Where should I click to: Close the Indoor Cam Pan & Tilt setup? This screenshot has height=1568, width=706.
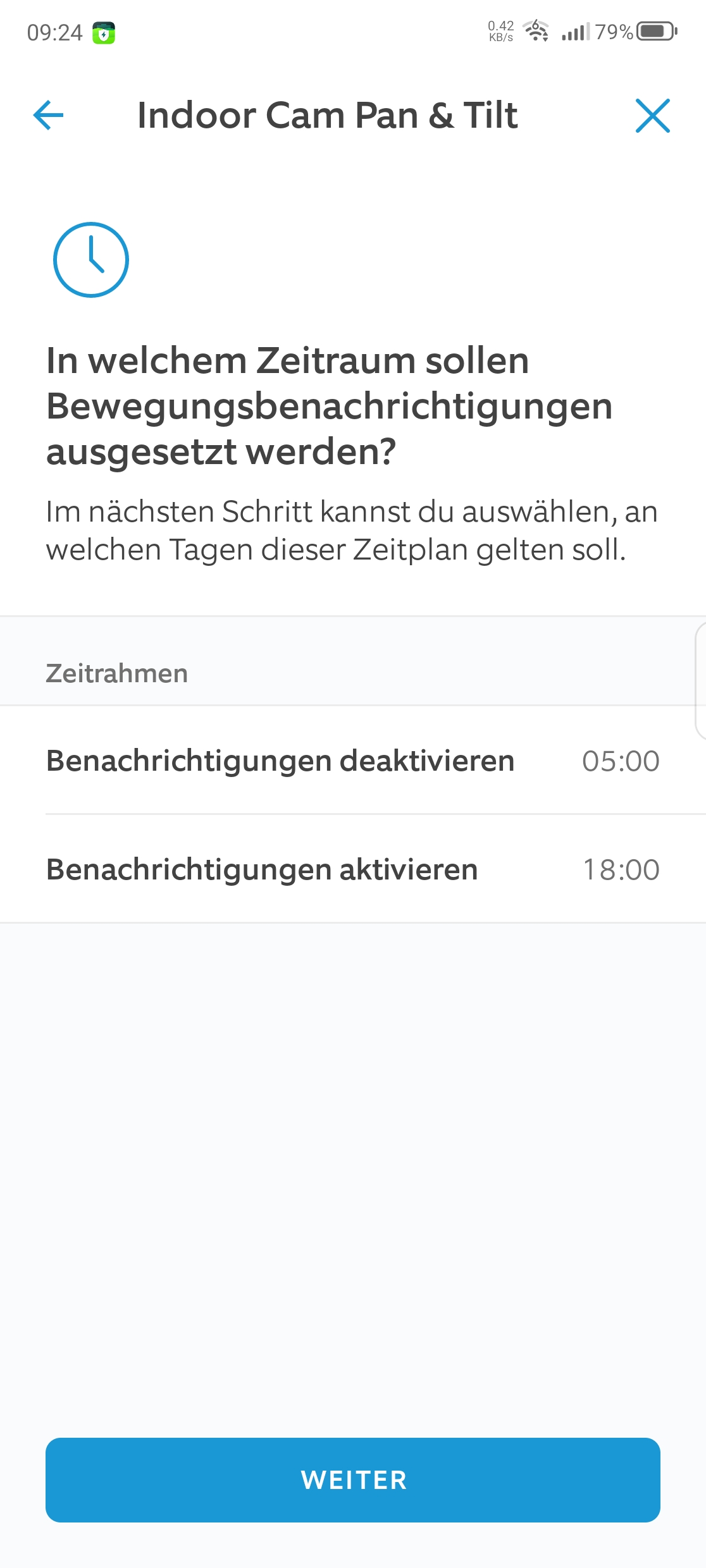pos(652,116)
